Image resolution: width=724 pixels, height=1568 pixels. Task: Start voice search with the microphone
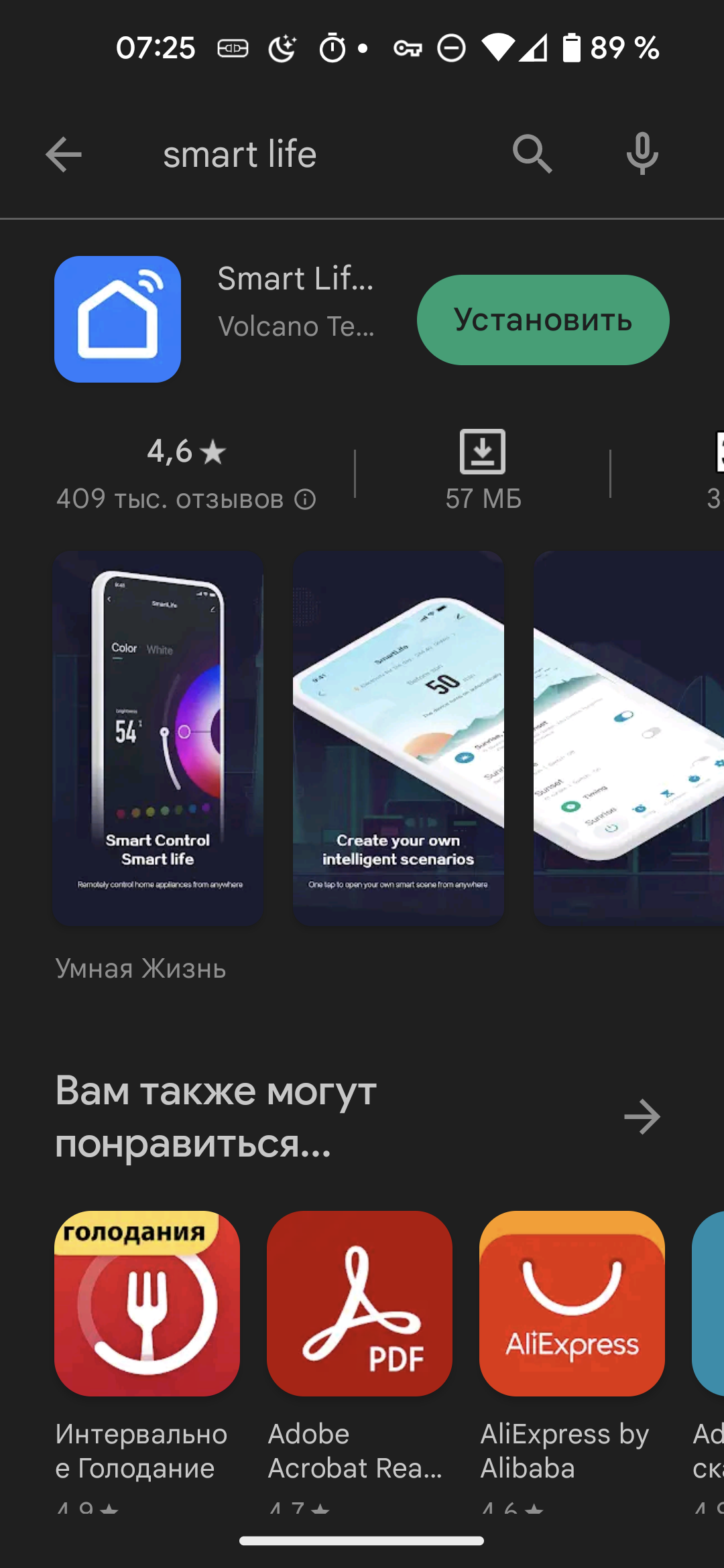click(642, 155)
